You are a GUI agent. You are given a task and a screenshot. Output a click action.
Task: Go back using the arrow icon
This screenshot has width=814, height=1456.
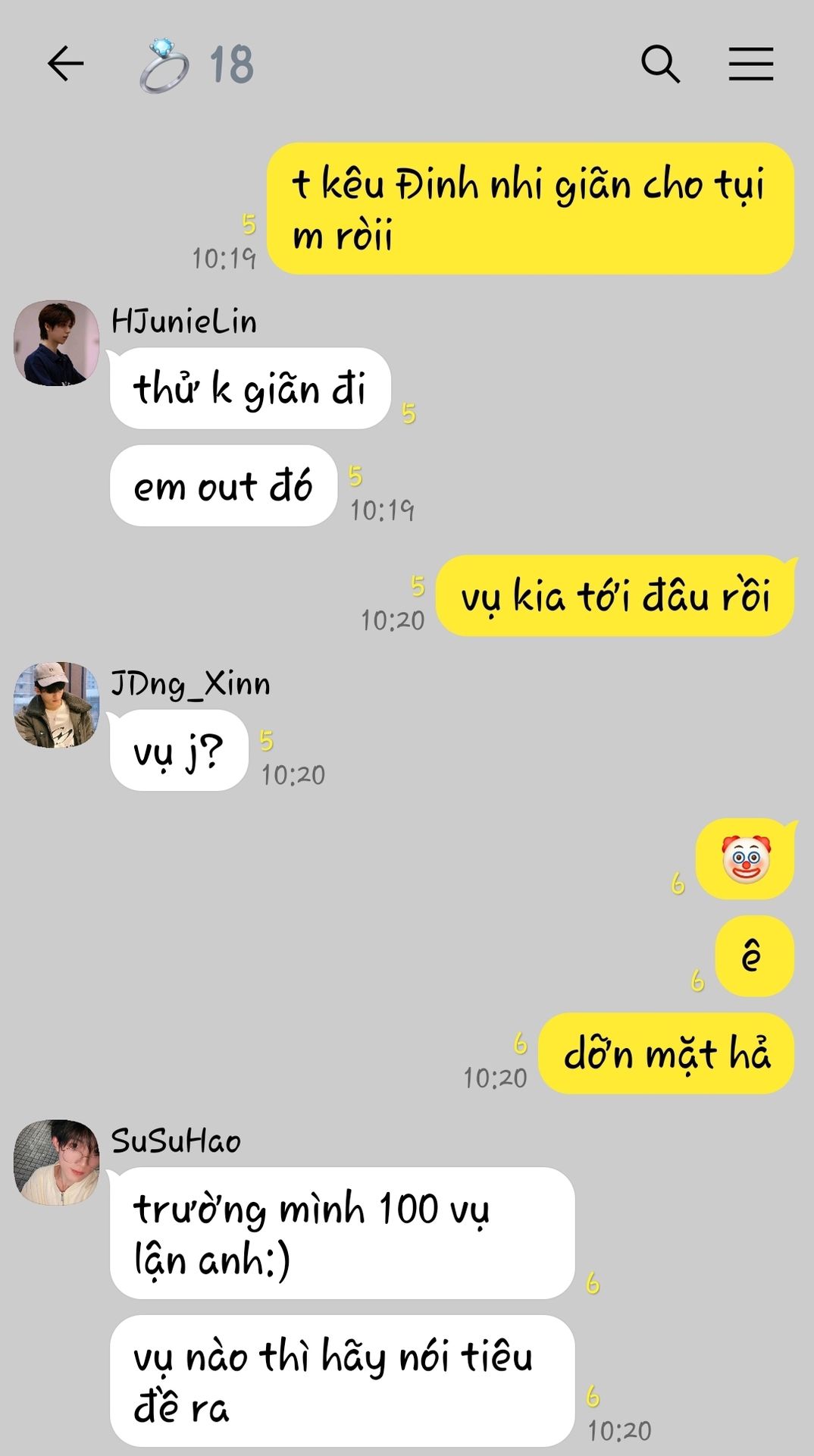(65, 64)
